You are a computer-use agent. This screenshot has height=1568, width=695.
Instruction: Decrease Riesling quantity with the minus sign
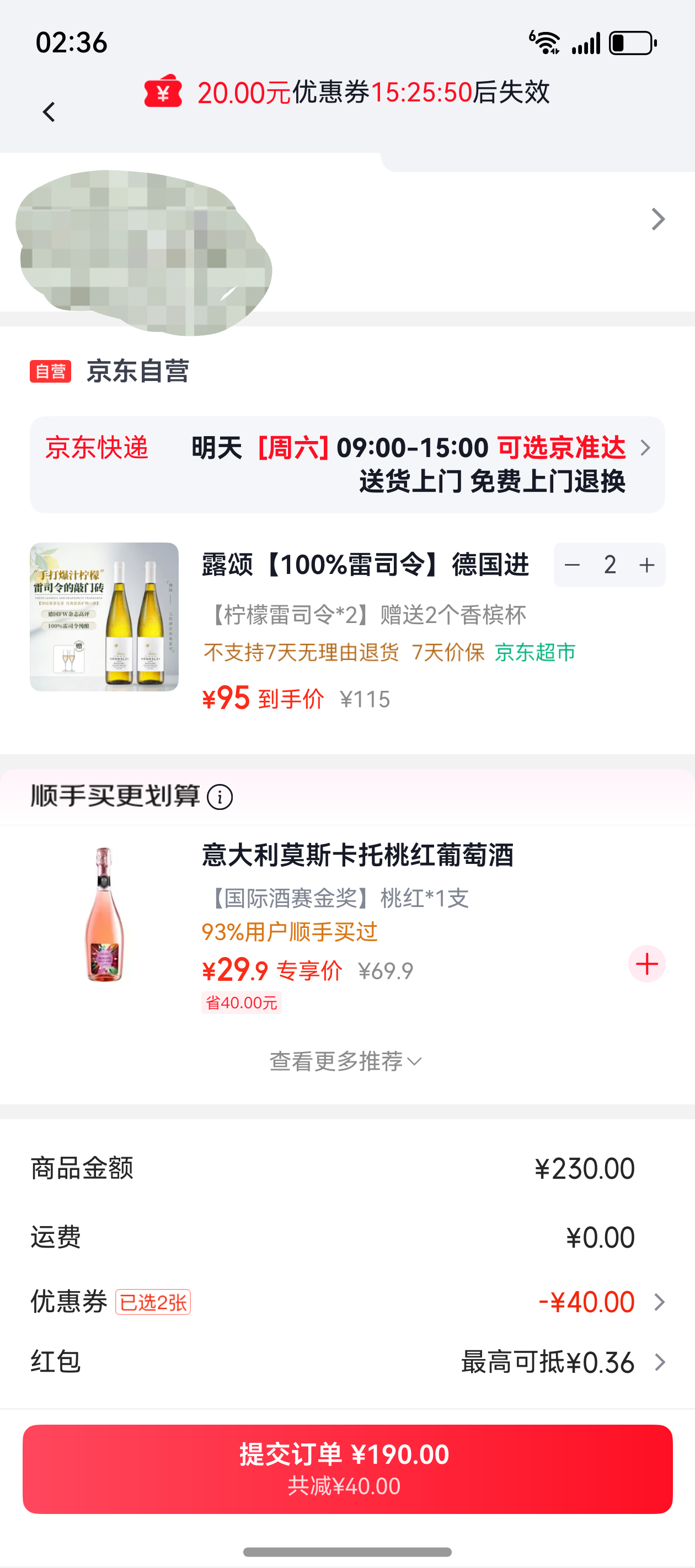click(x=571, y=565)
